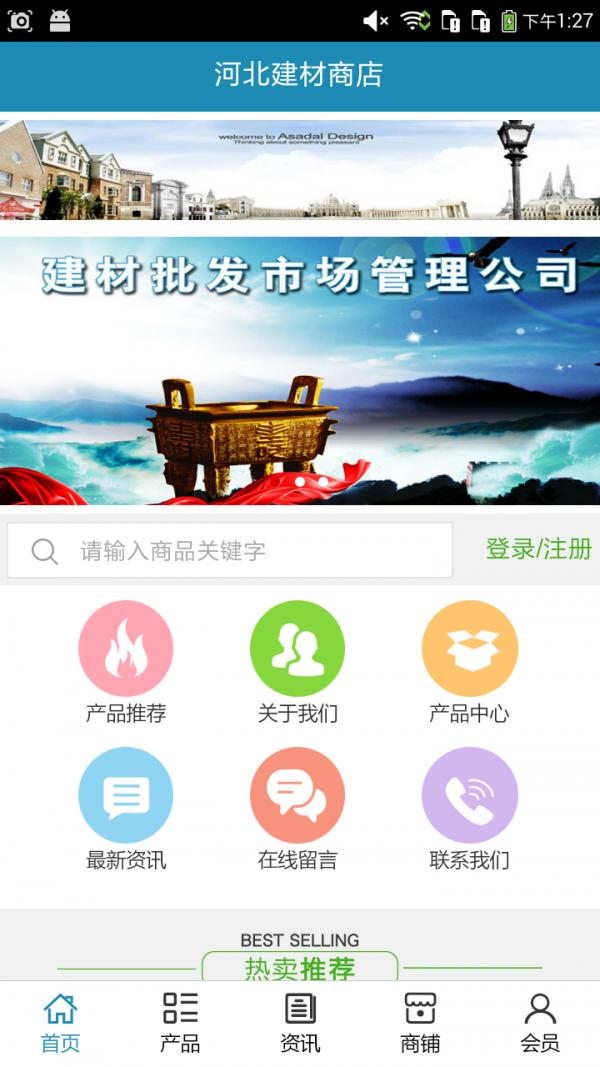The image size is (600, 1067).
Task: Open 联系我们 phone icon
Action: tap(469, 795)
